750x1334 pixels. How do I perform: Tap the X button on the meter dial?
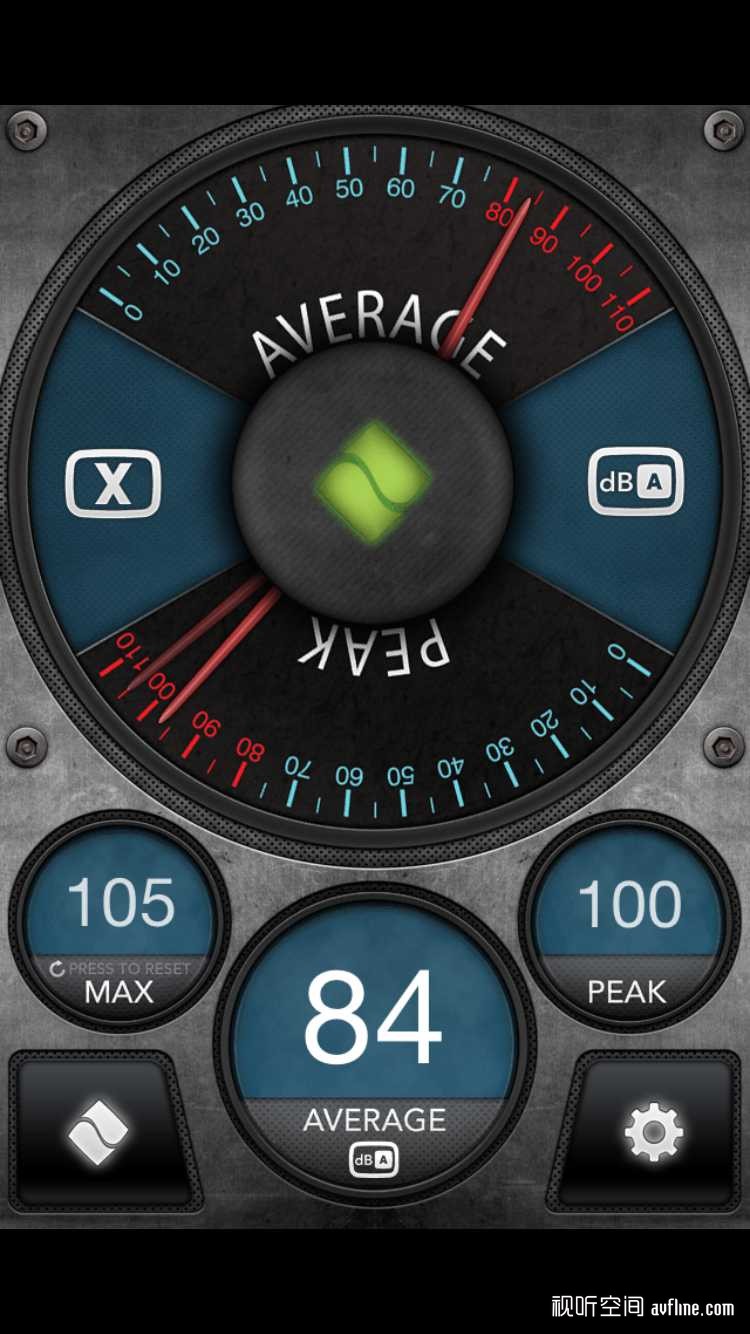coord(113,483)
